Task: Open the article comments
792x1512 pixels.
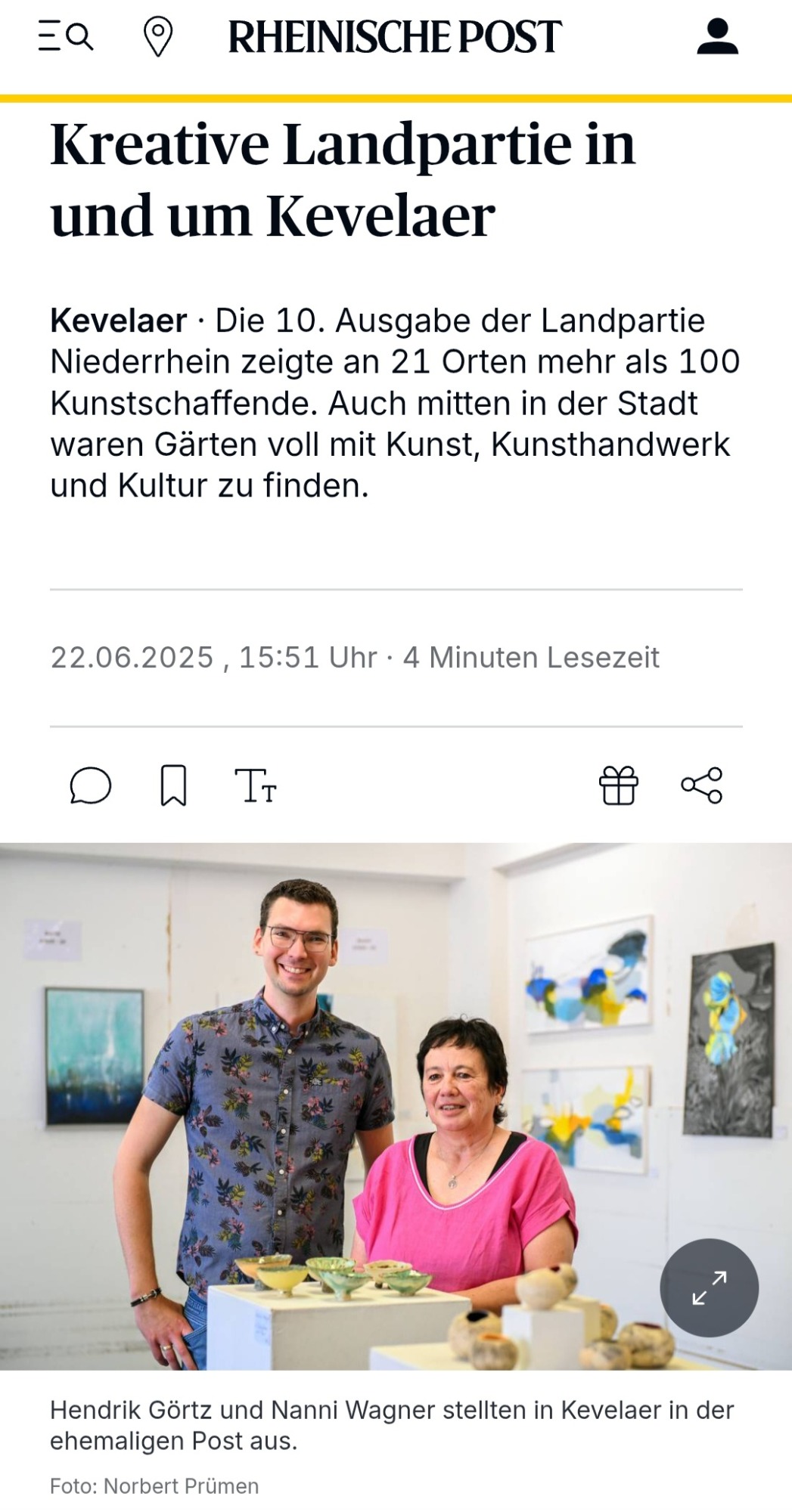Action: (x=91, y=785)
